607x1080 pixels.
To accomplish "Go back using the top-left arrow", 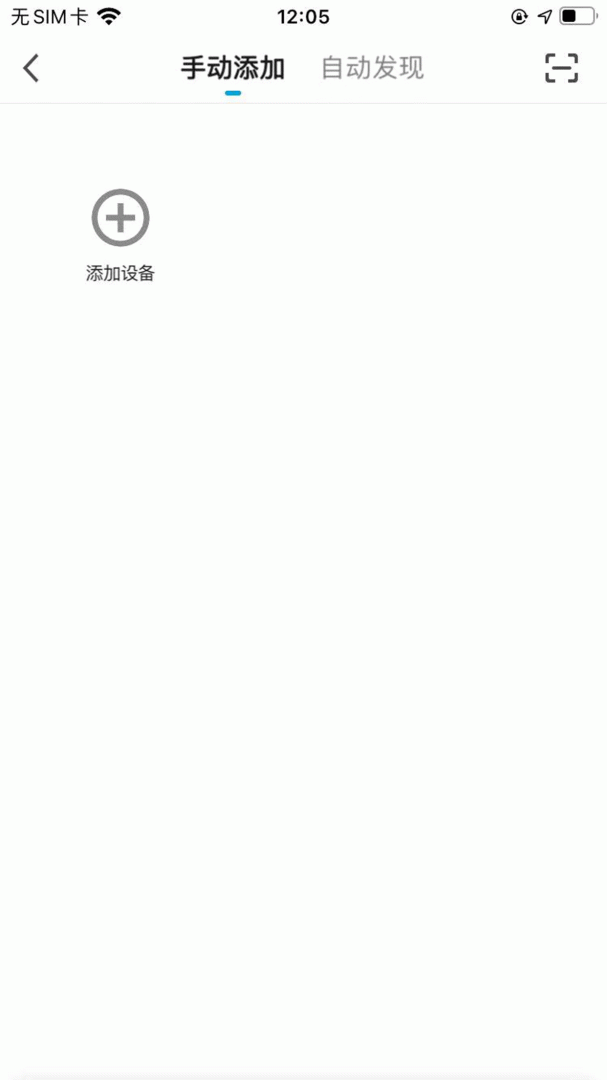I will (x=31, y=68).
